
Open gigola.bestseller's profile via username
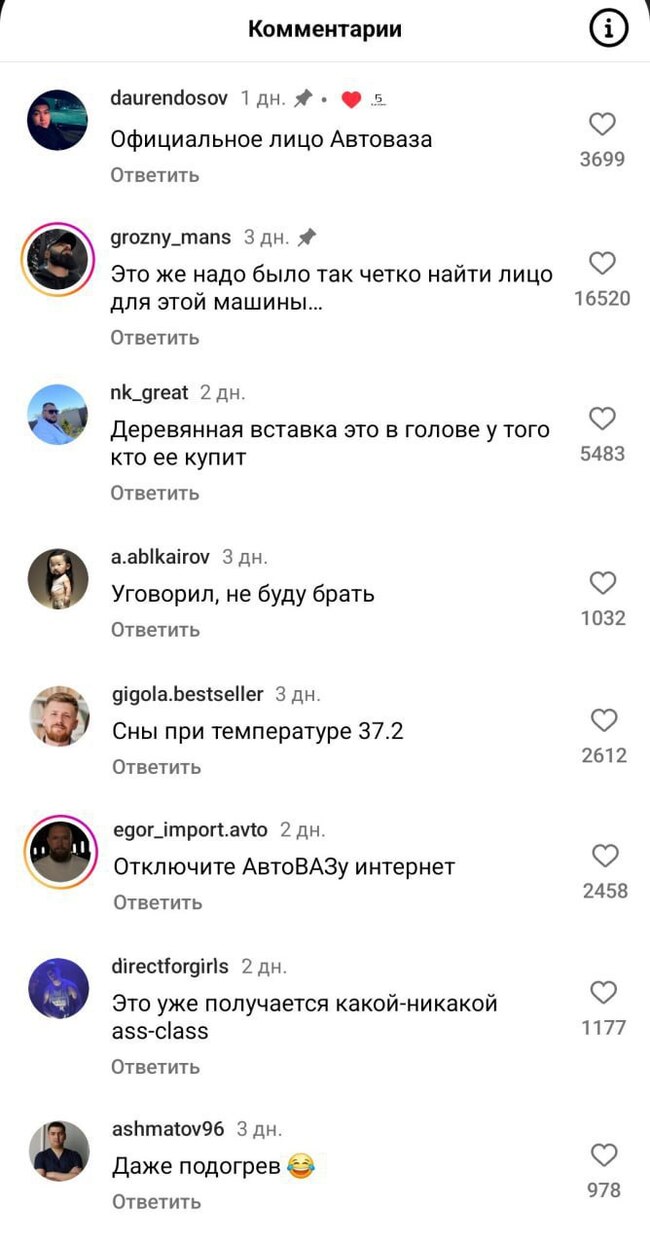[188, 694]
